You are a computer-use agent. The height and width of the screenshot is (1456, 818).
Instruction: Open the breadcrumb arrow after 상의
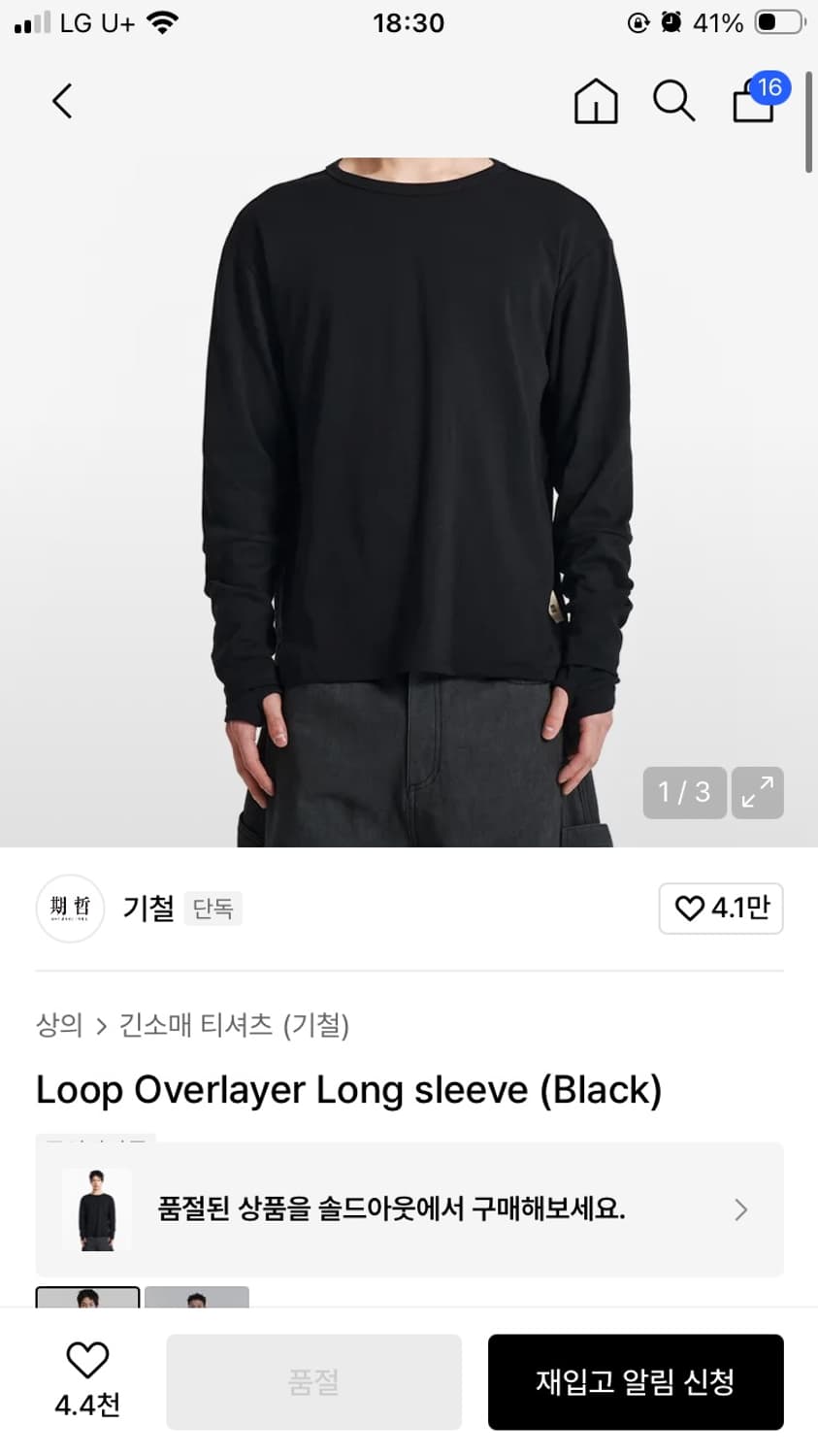101,1026
